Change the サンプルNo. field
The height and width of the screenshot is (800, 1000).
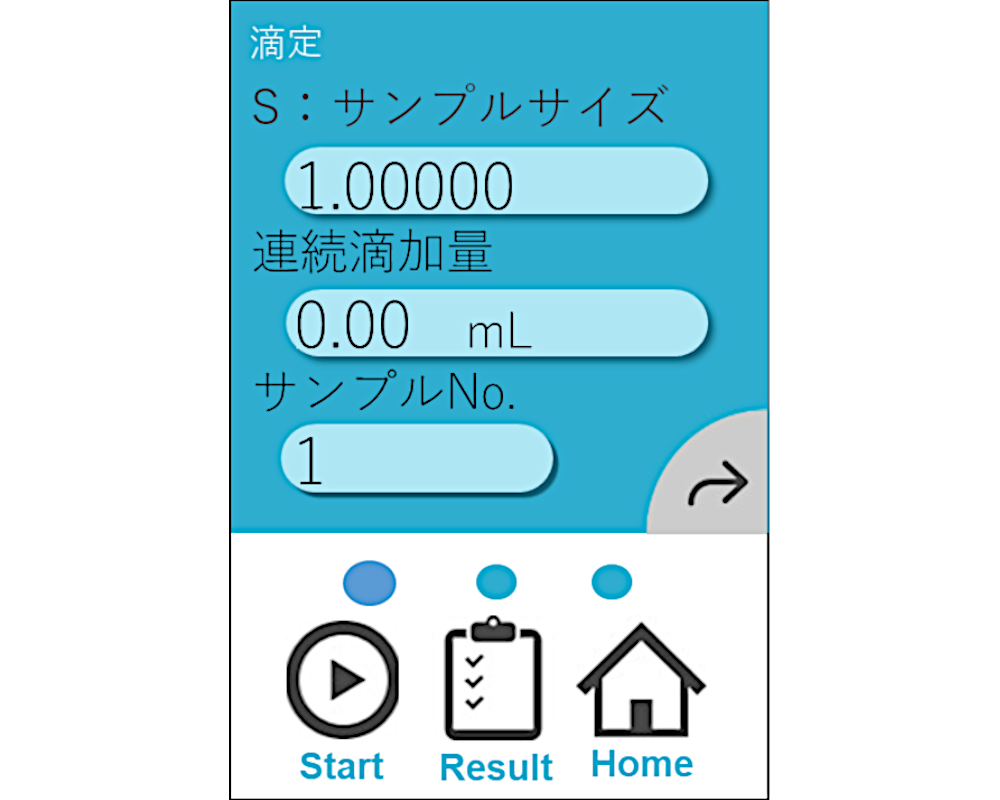417,459
